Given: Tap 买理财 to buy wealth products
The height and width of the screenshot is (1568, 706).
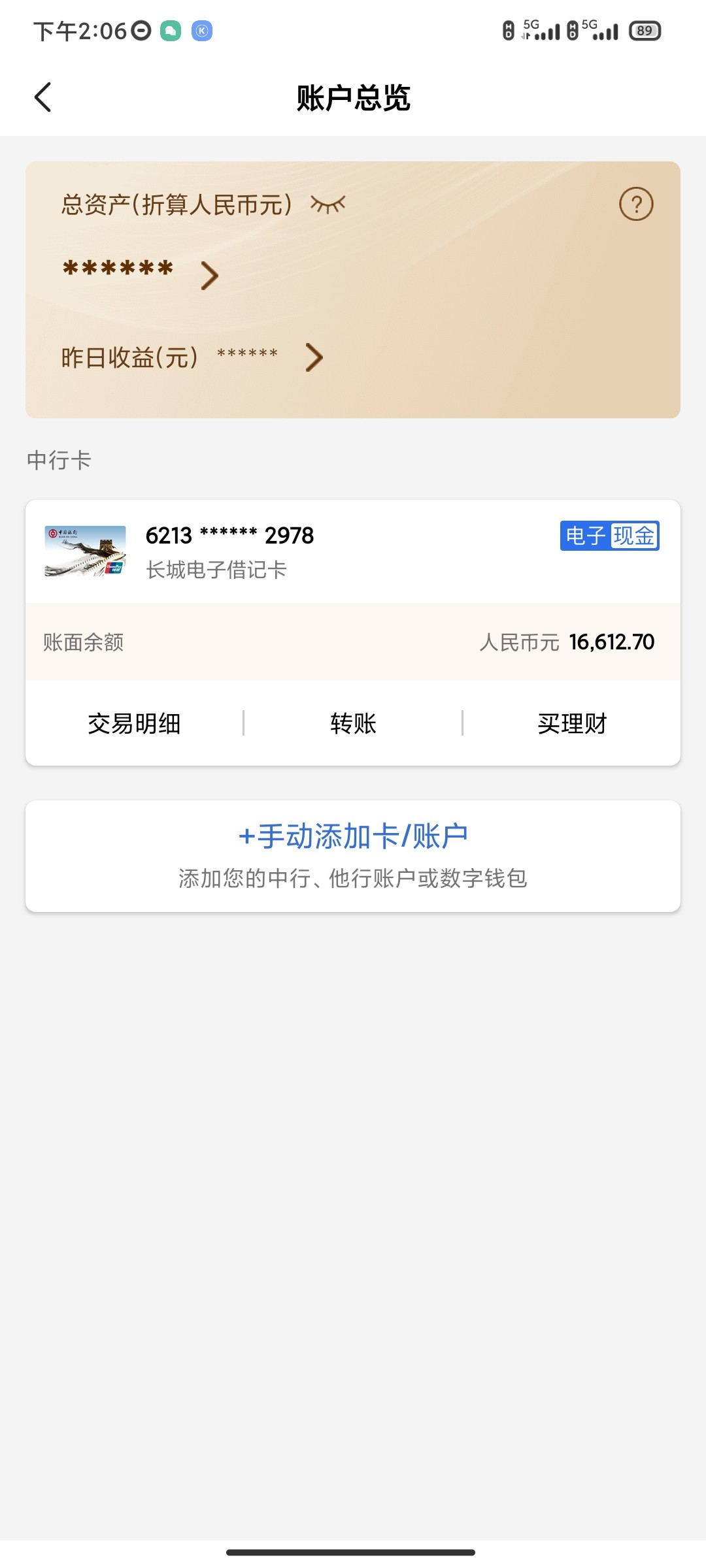Looking at the screenshot, I should pos(572,723).
